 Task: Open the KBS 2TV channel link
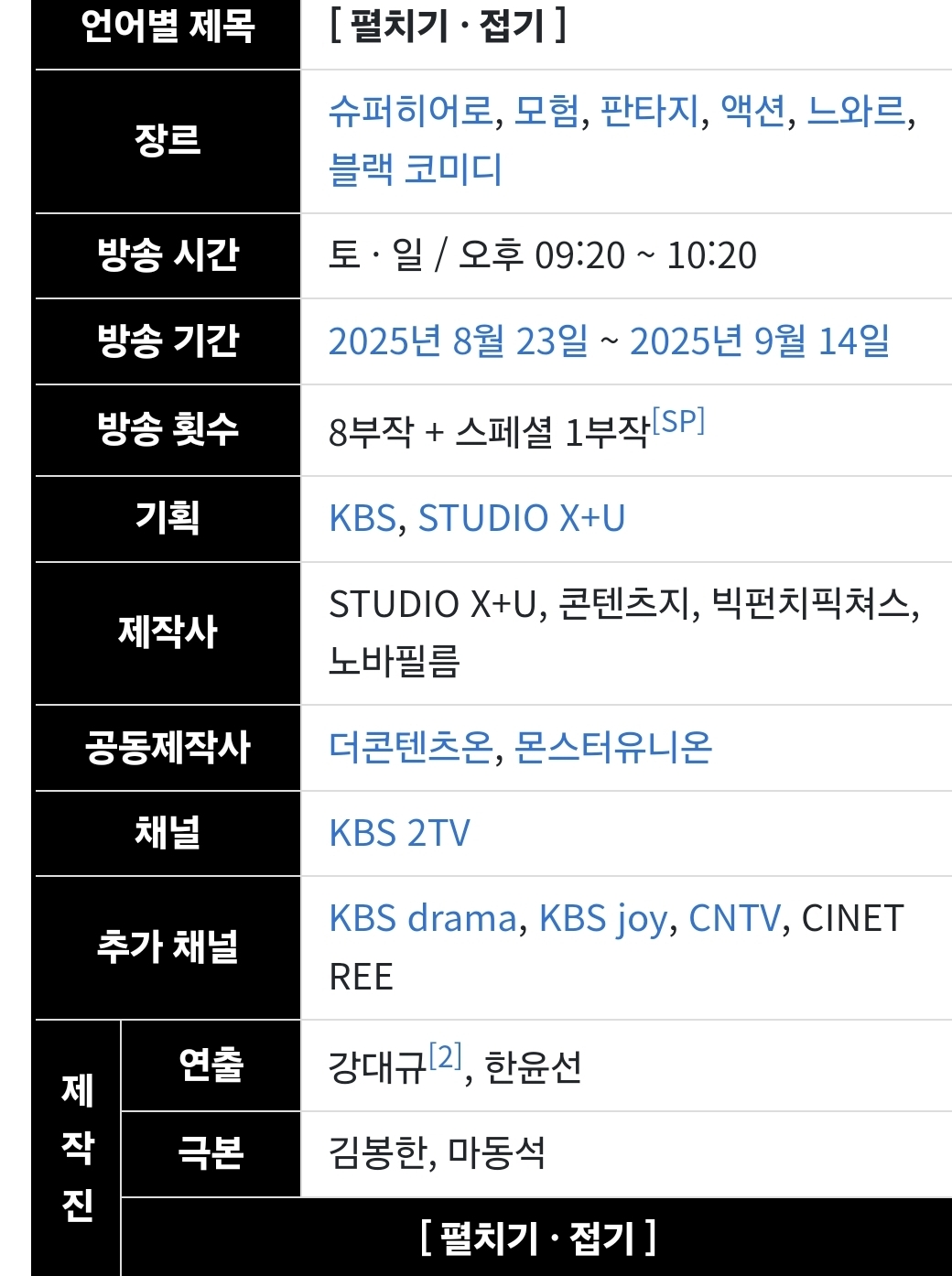pyautogui.click(x=399, y=834)
